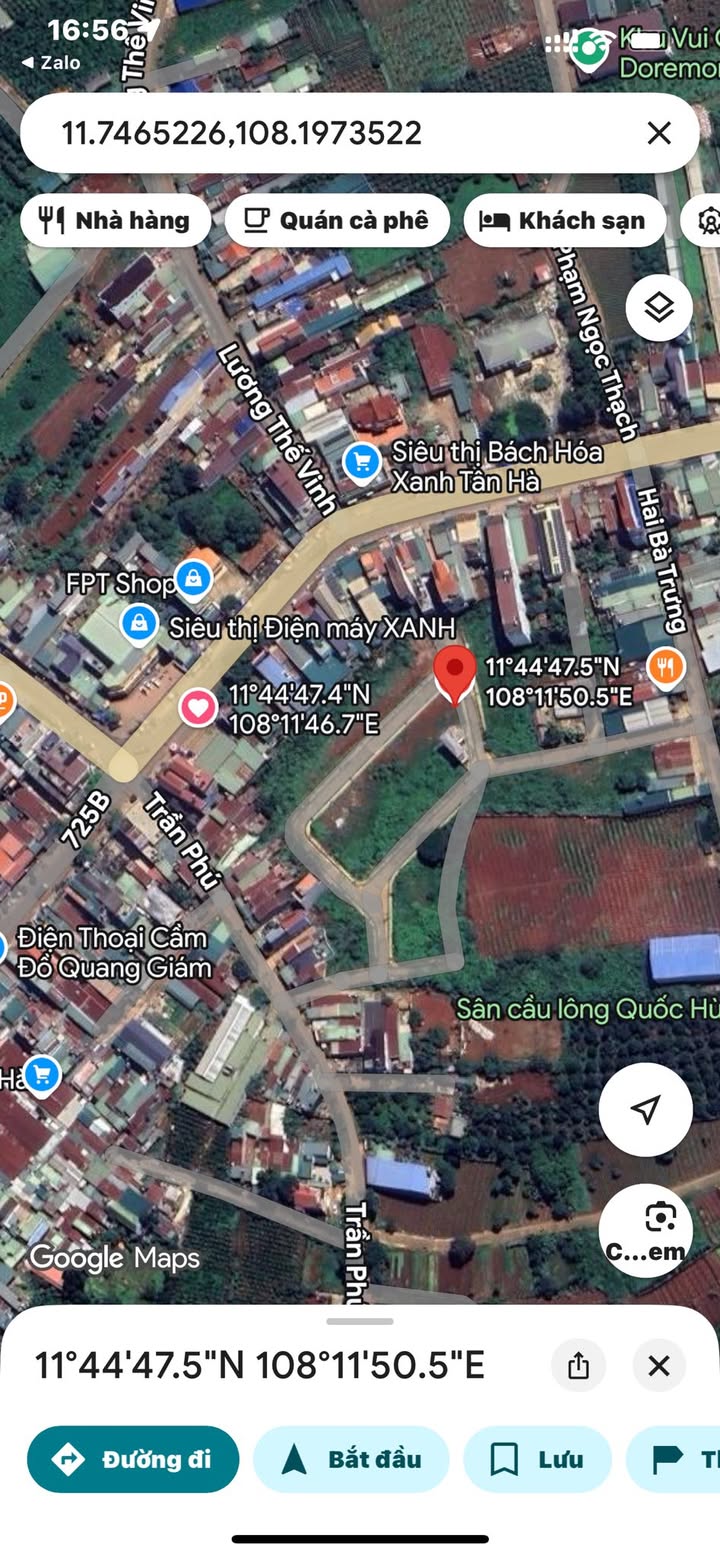
Task: Tap the saved heart pin on map
Action: (x=198, y=708)
